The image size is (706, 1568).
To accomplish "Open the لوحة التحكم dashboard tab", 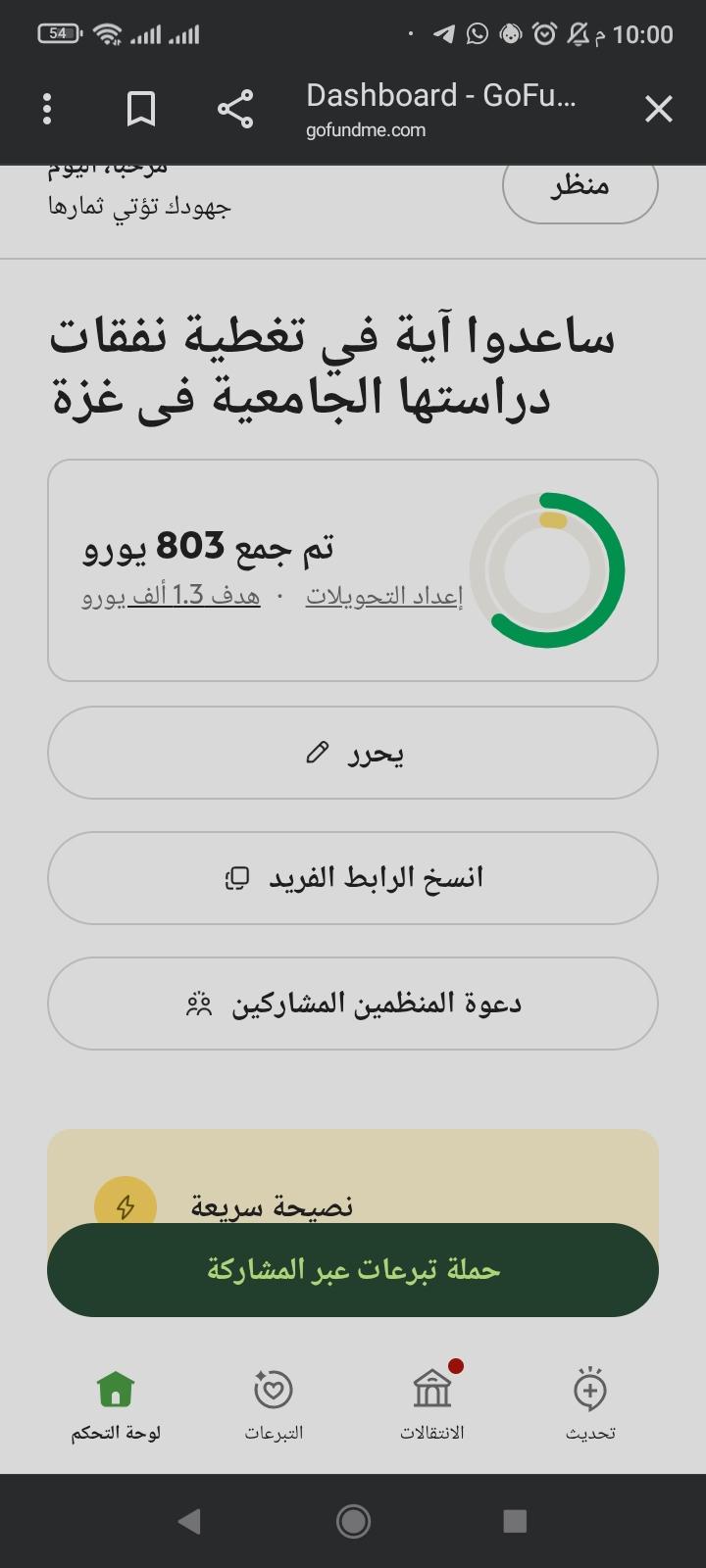I will tap(116, 1405).
